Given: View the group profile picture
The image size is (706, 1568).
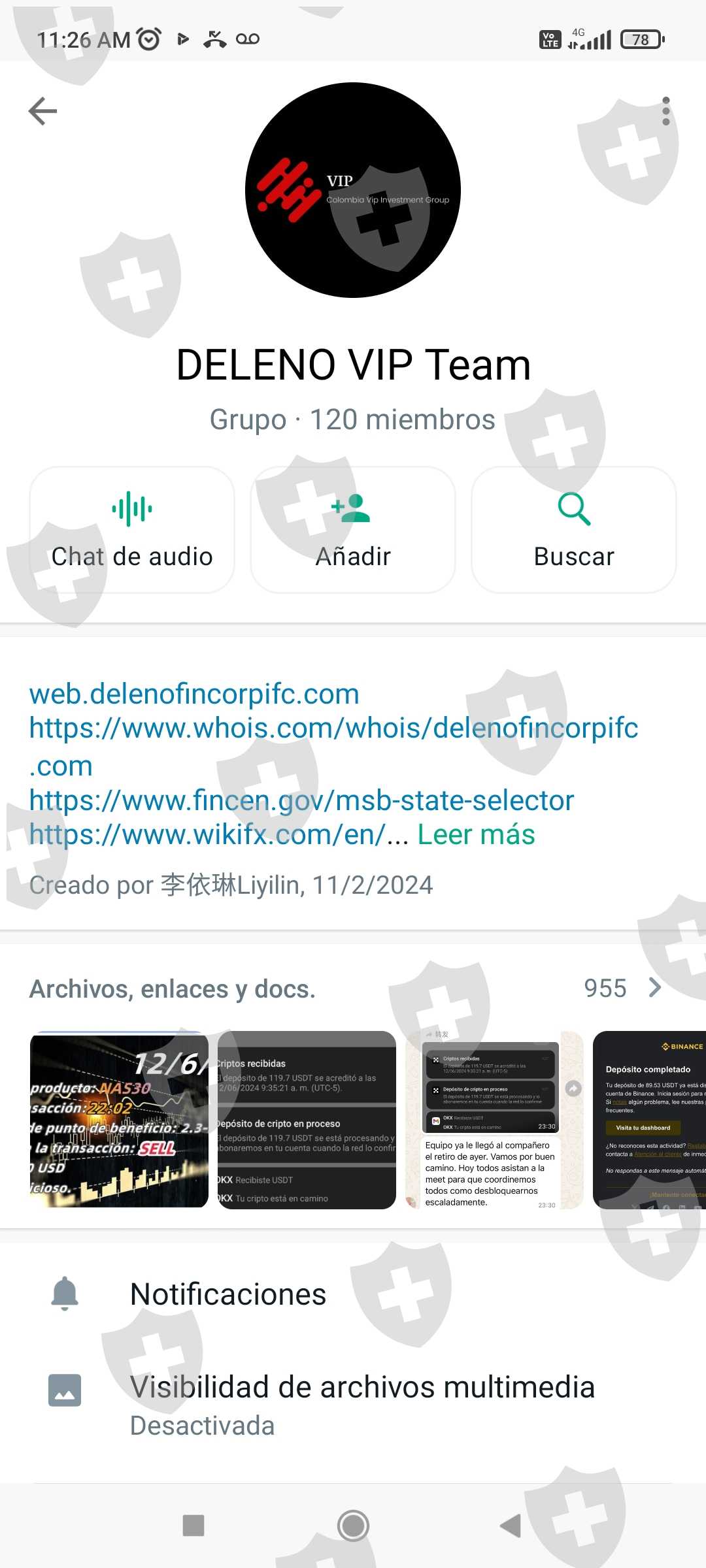Looking at the screenshot, I should click(x=353, y=190).
